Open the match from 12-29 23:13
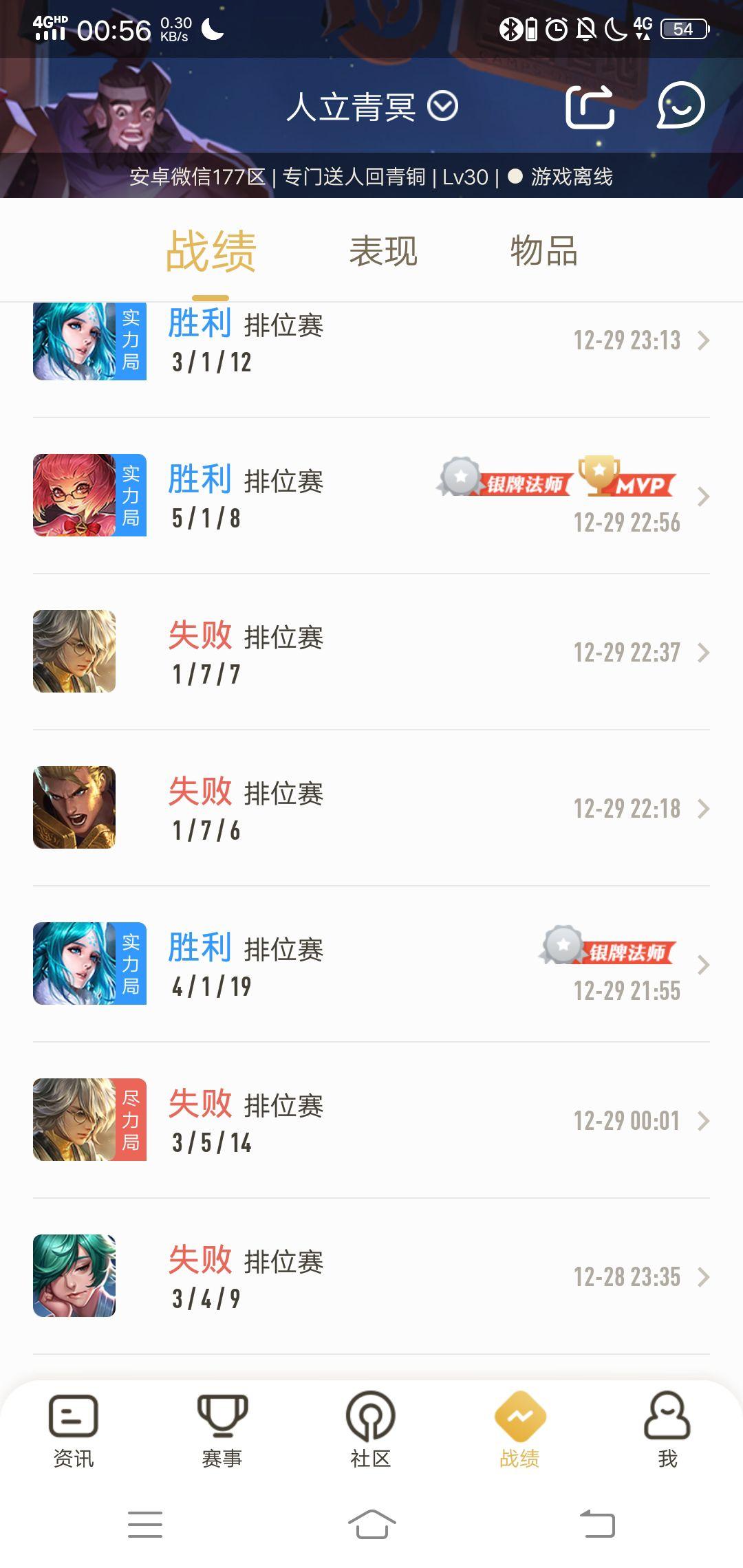The width and height of the screenshot is (743, 1568). click(x=371, y=341)
